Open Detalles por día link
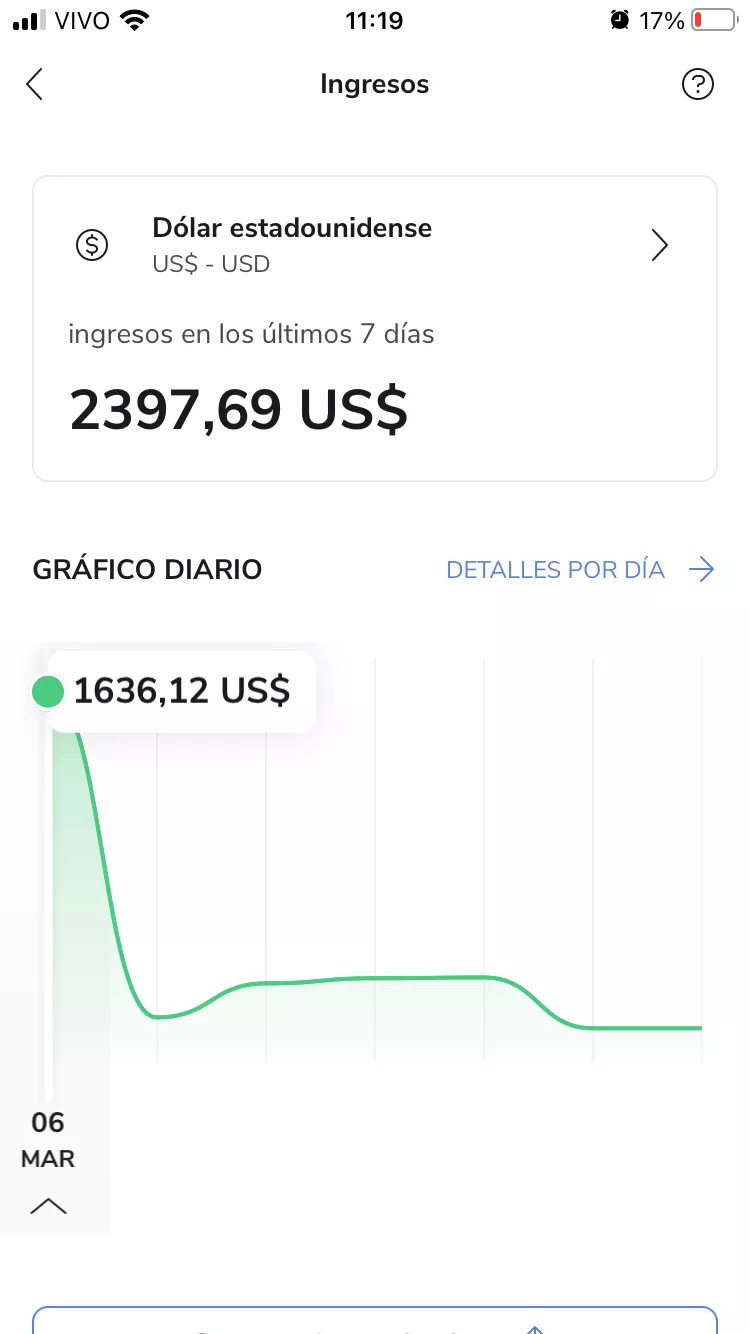This screenshot has height=1334, width=750. tap(580, 570)
